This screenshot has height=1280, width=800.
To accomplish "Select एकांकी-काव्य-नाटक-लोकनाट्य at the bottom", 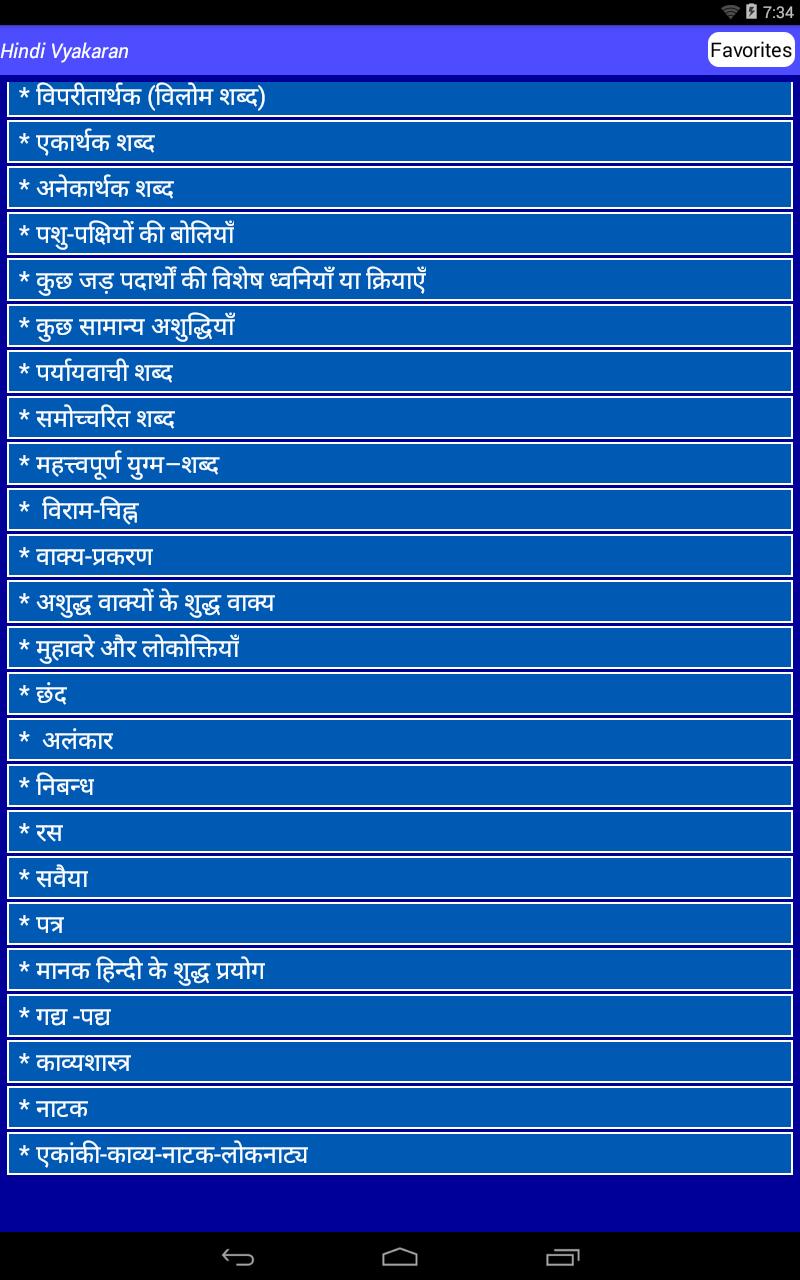I will (400, 1153).
